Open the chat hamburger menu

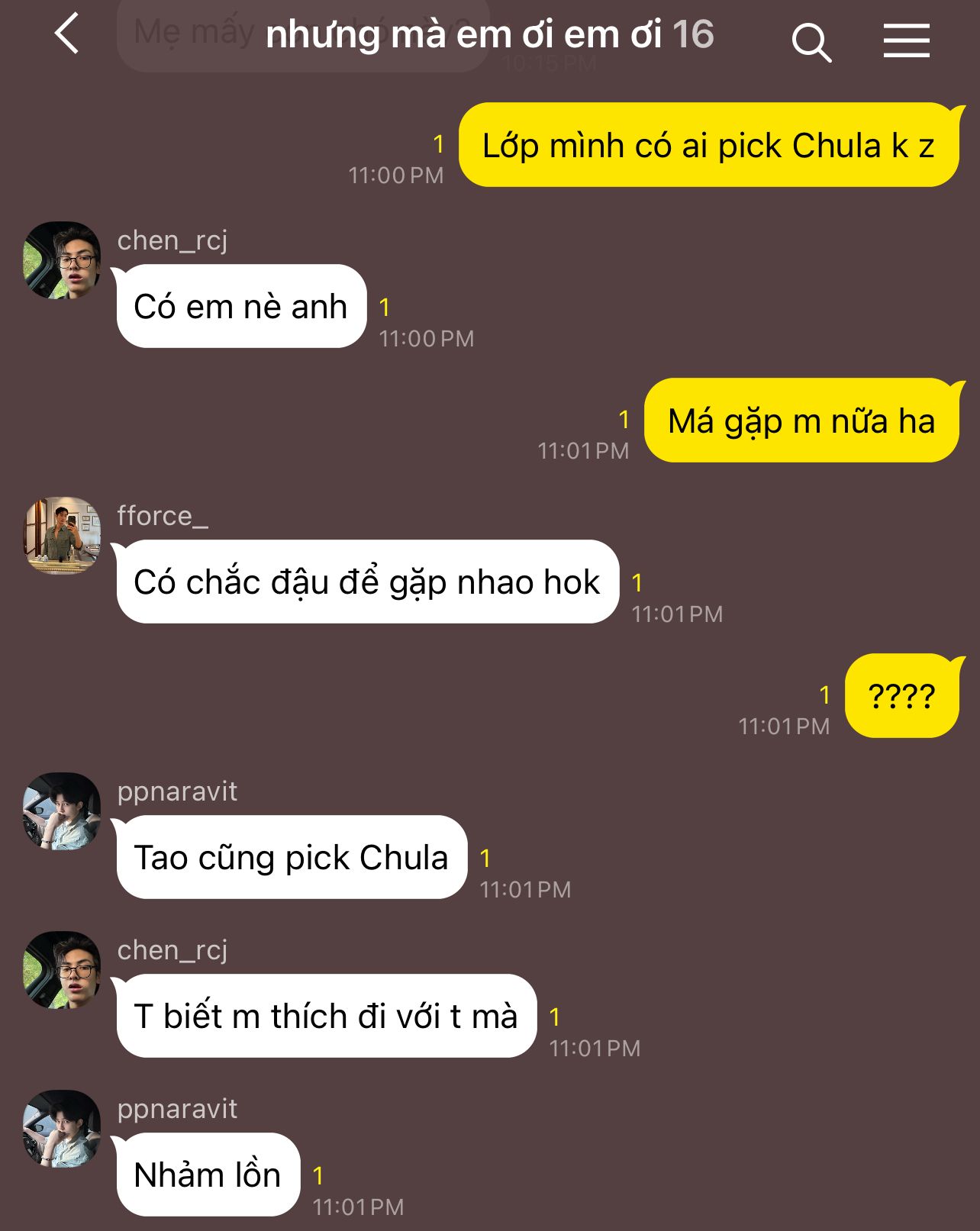(x=906, y=40)
